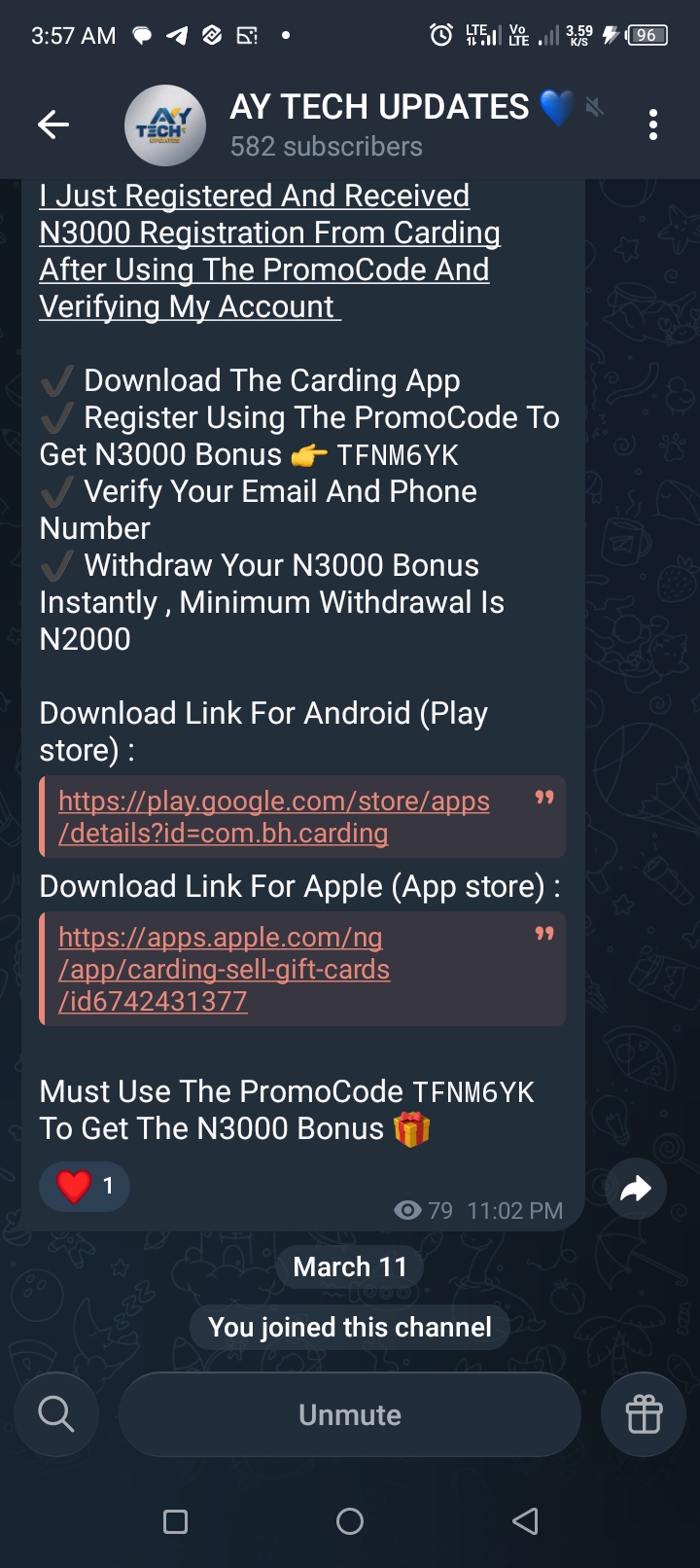Search within this channel
This screenshot has width=700, height=1568.
(56, 1414)
